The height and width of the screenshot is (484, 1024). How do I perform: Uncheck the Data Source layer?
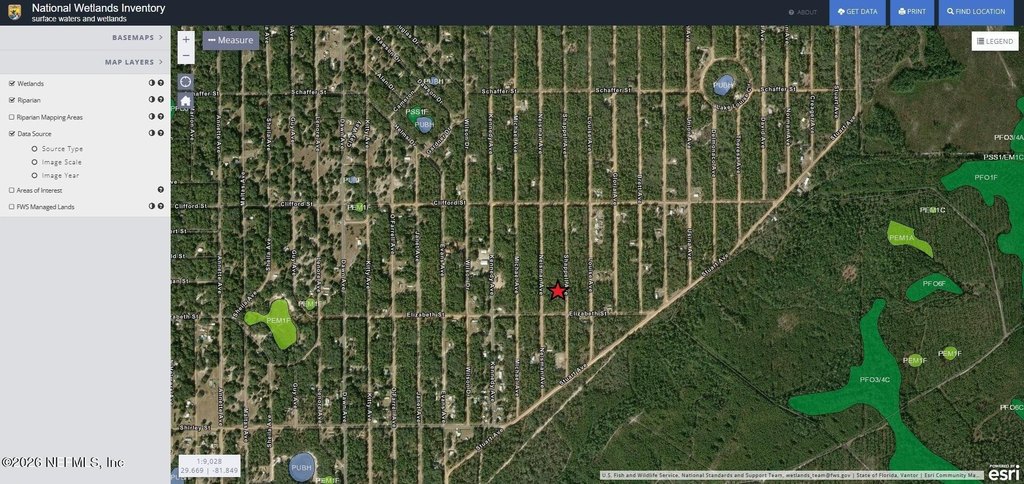pos(11,133)
